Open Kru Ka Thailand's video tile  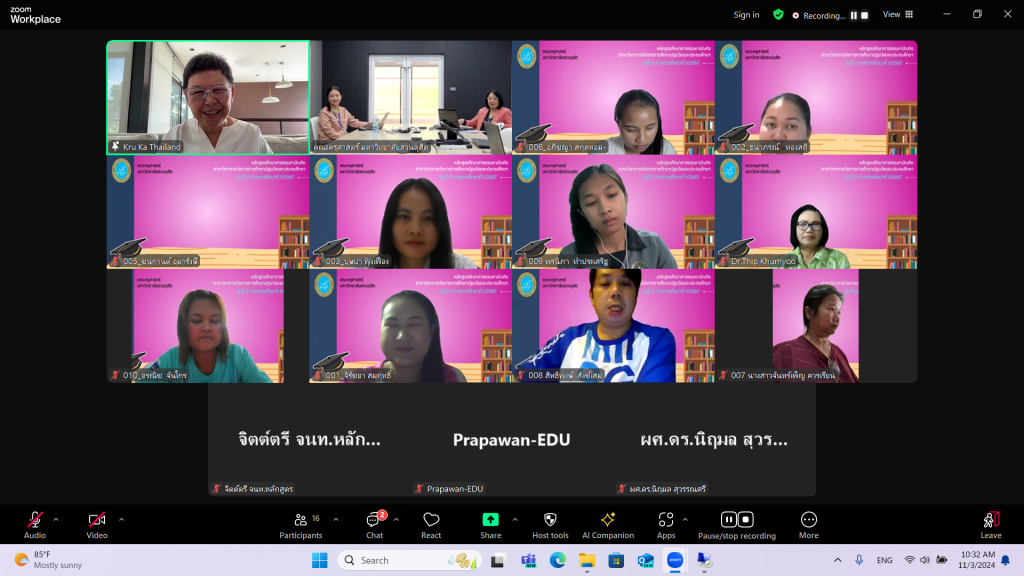pyautogui.click(x=208, y=97)
